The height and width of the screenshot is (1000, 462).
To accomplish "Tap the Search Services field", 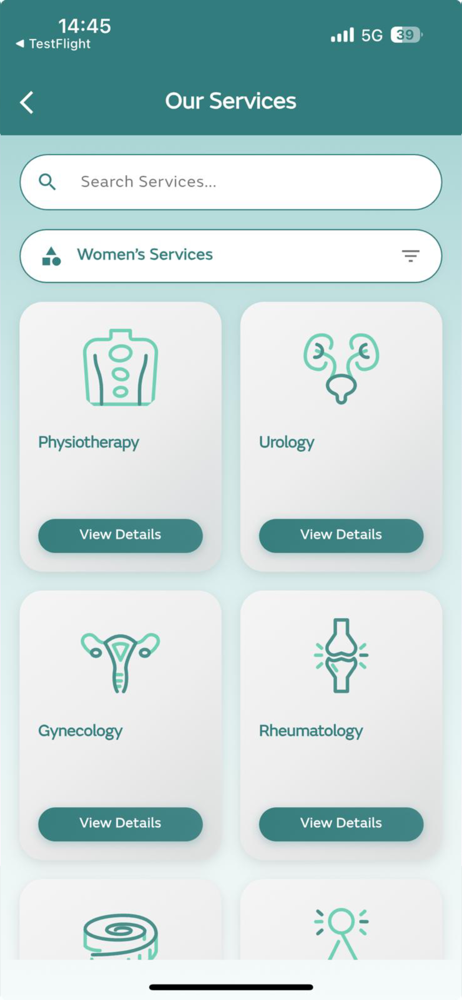I will point(230,182).
